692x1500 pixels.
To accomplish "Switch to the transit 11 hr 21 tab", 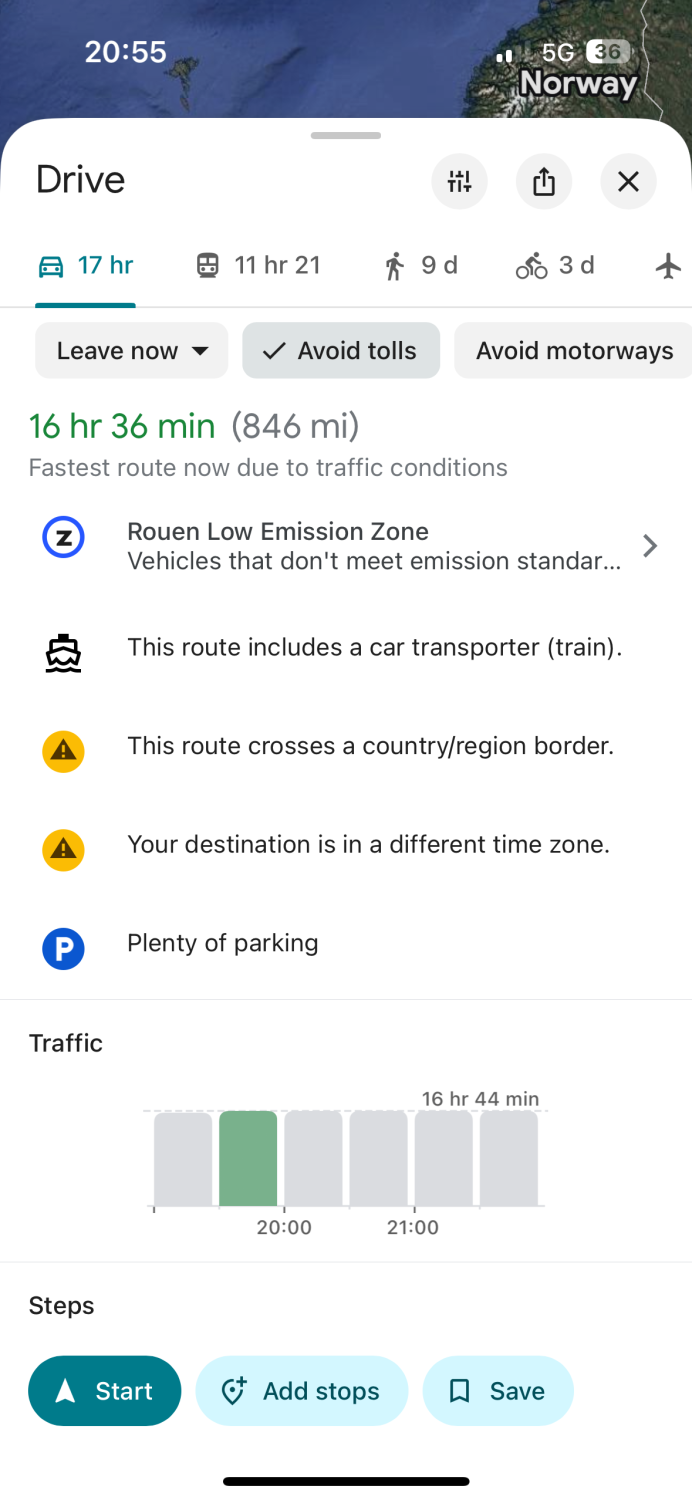I will (257, 265).
